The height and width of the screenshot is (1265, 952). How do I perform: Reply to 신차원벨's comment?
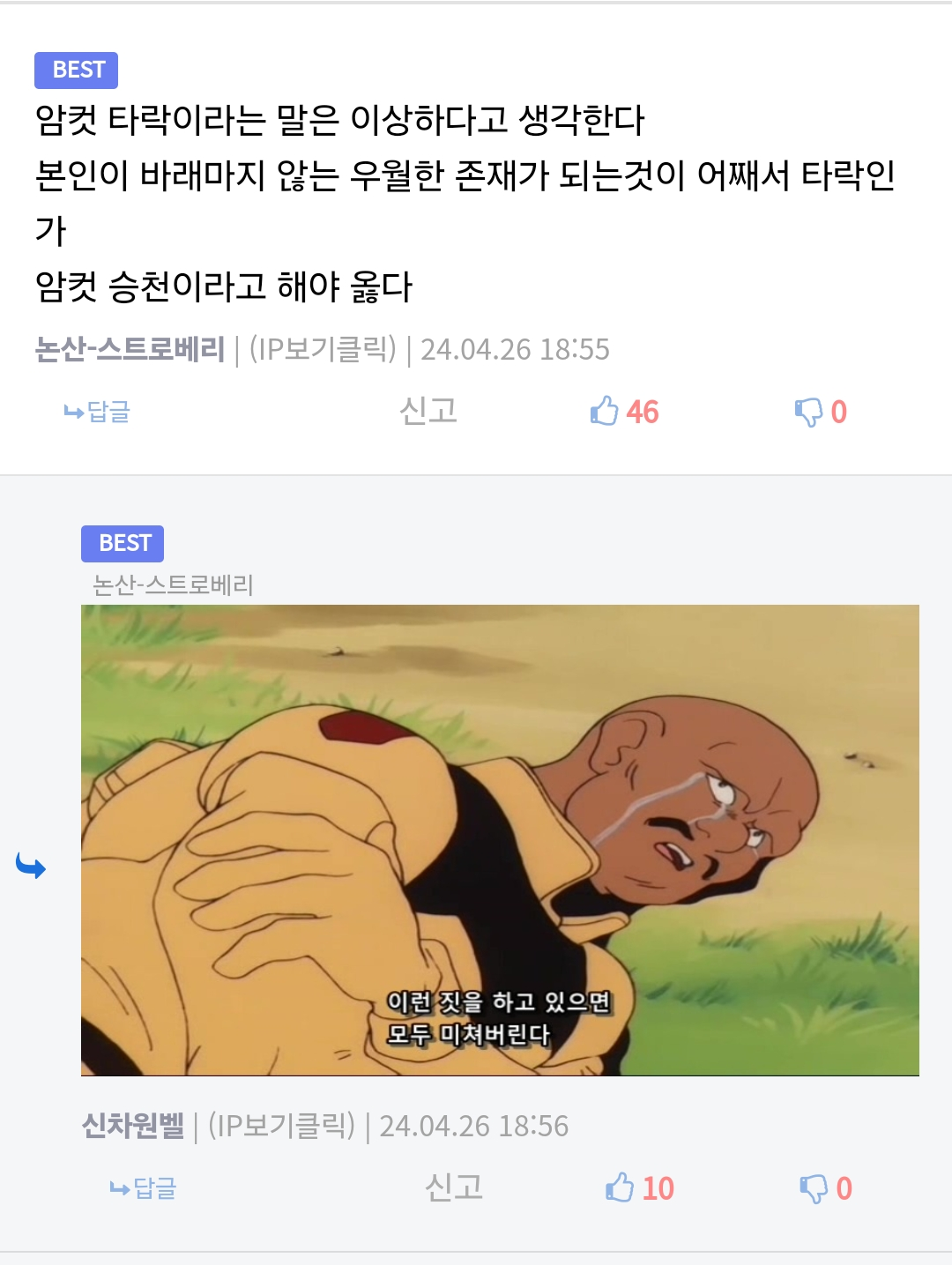[x=144, y=1188]
